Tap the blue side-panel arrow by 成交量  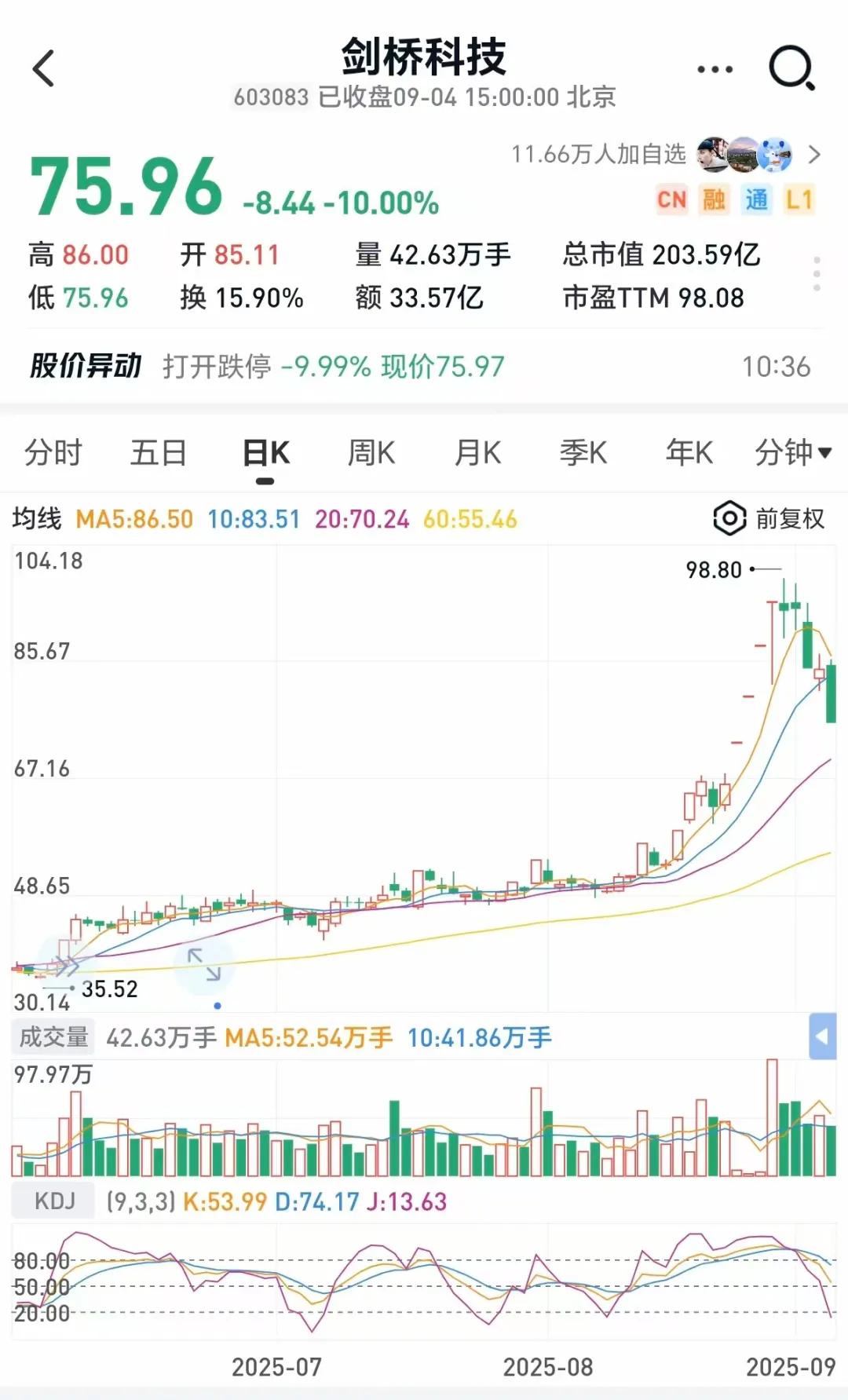tap(822, 1036)
